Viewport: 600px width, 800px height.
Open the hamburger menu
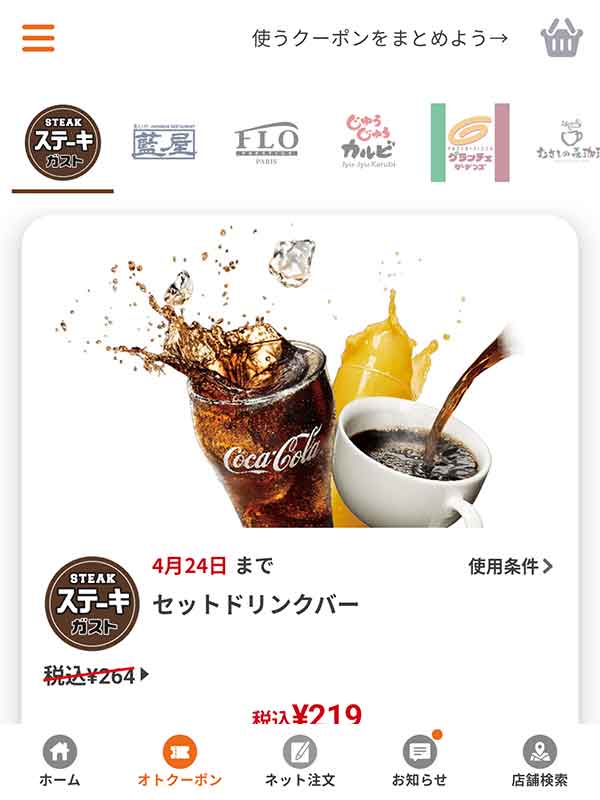pyautogui.click(x=38, y=38)
